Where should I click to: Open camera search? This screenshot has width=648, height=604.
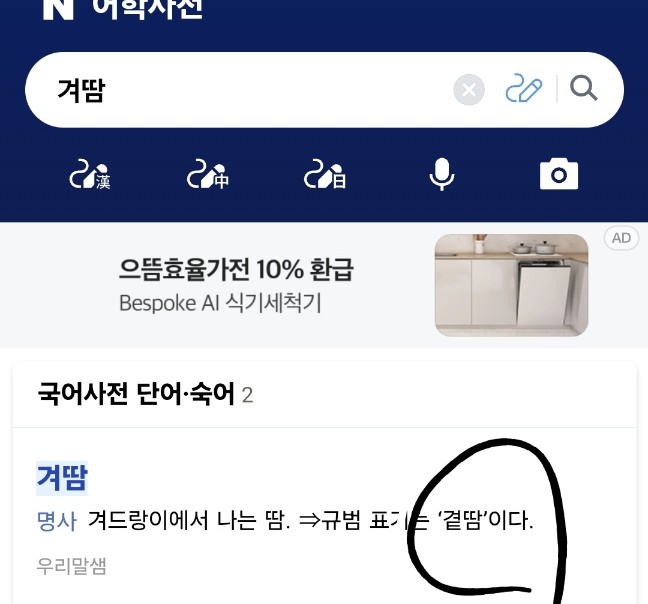pos(559,175)
